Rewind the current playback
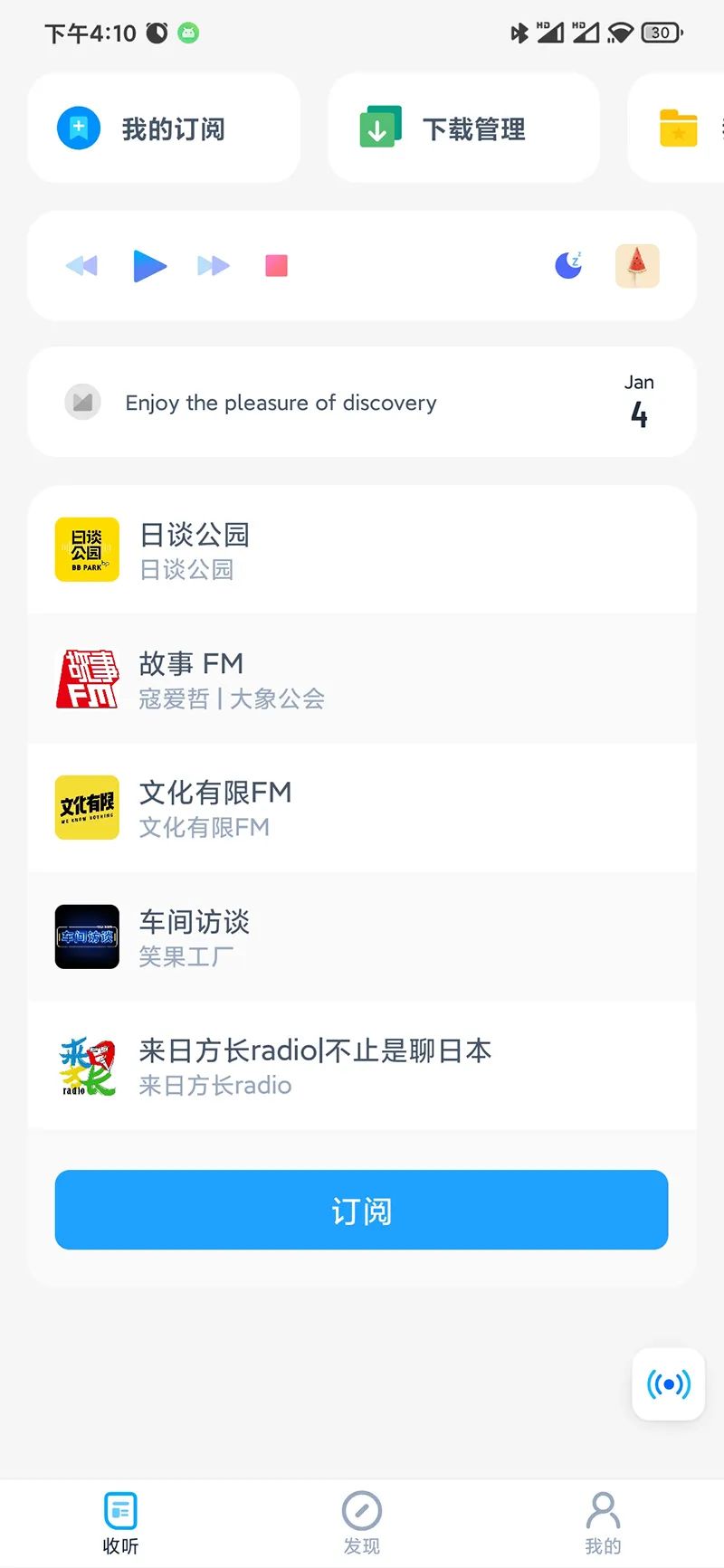724x1568 pixels. point(82,266)
